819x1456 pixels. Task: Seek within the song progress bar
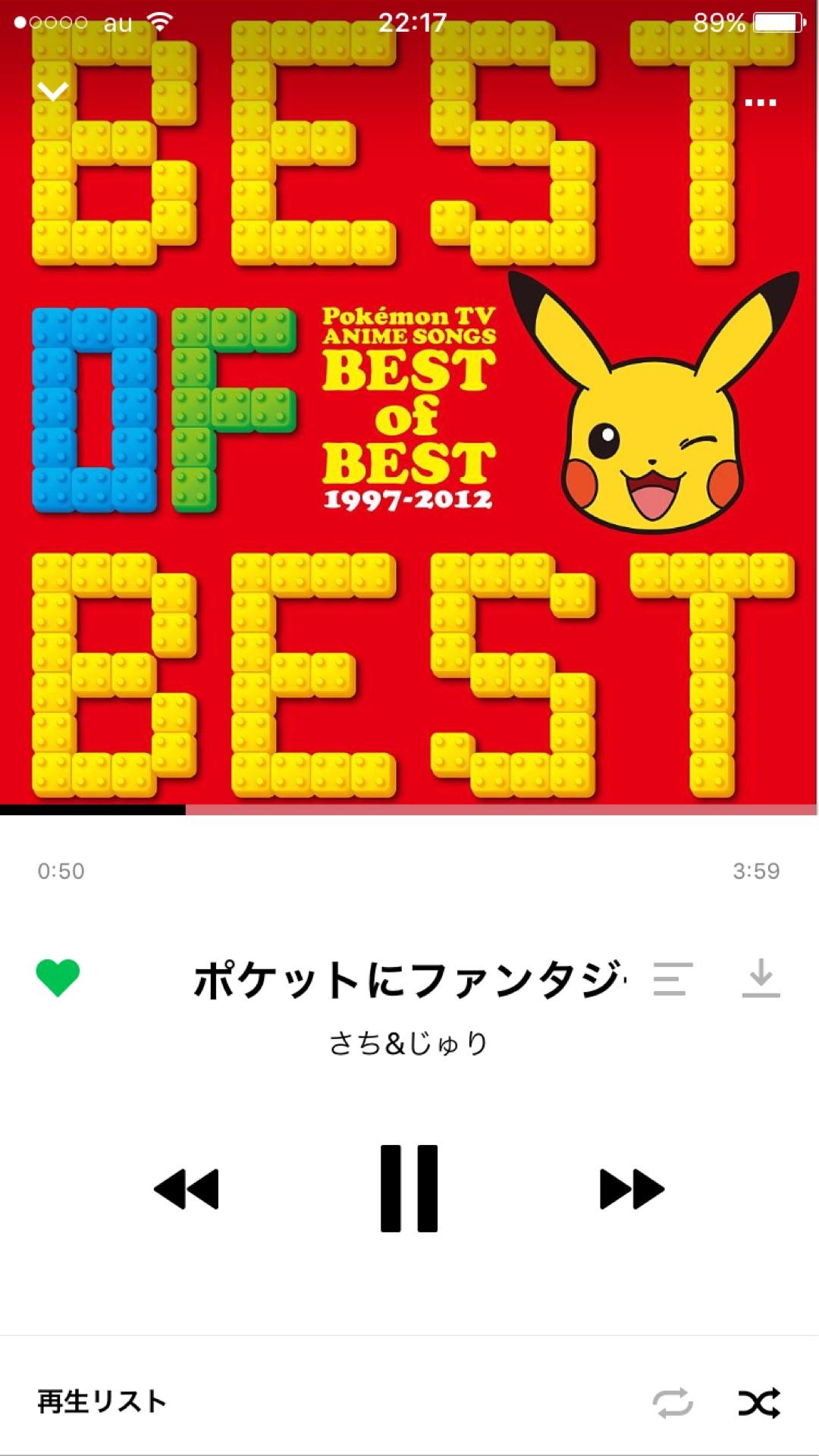click(409, 810)
